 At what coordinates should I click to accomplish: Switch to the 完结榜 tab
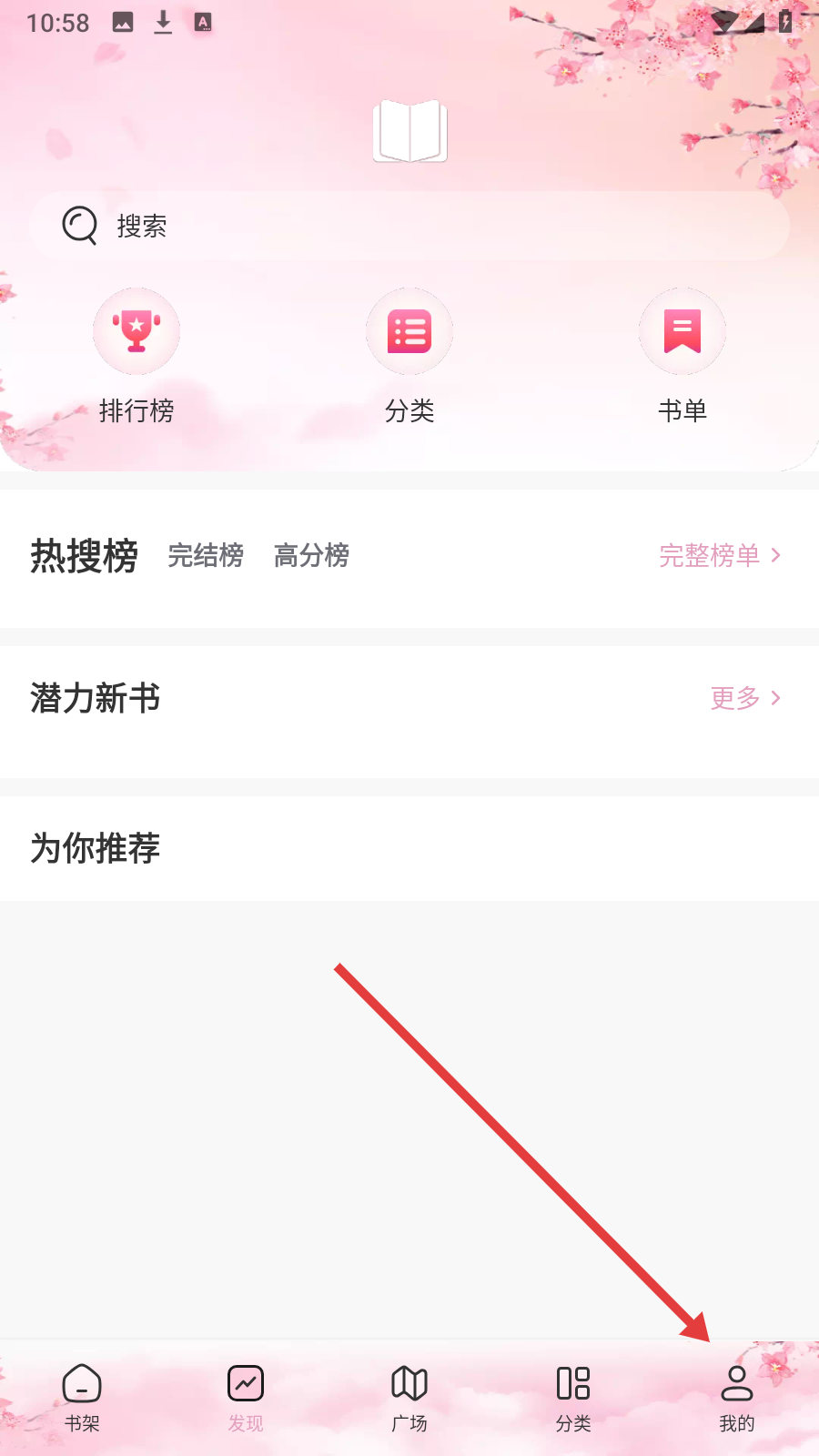pyautogui.click(x=206, y=555)
